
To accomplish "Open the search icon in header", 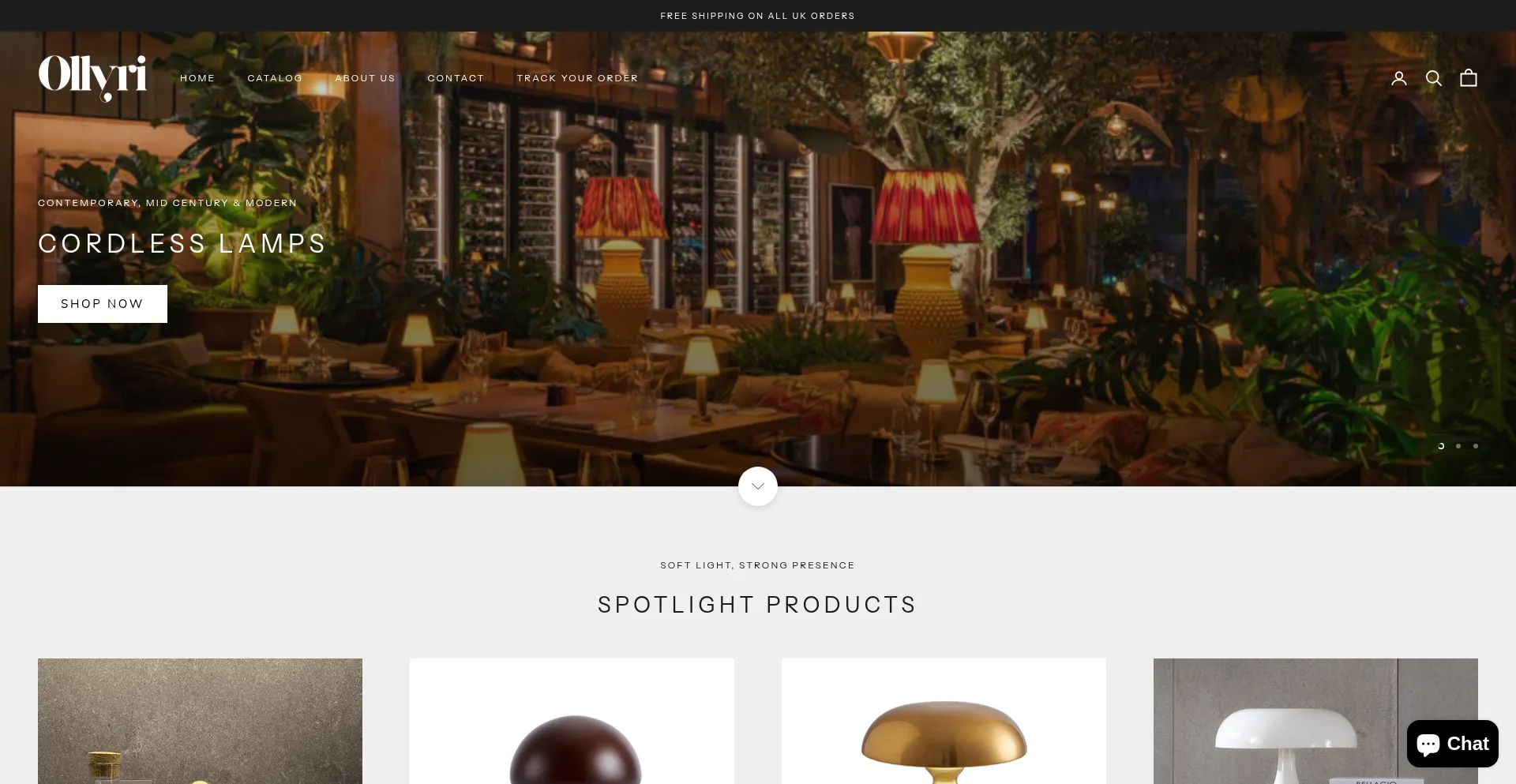I will click(x=1434, y=78).
